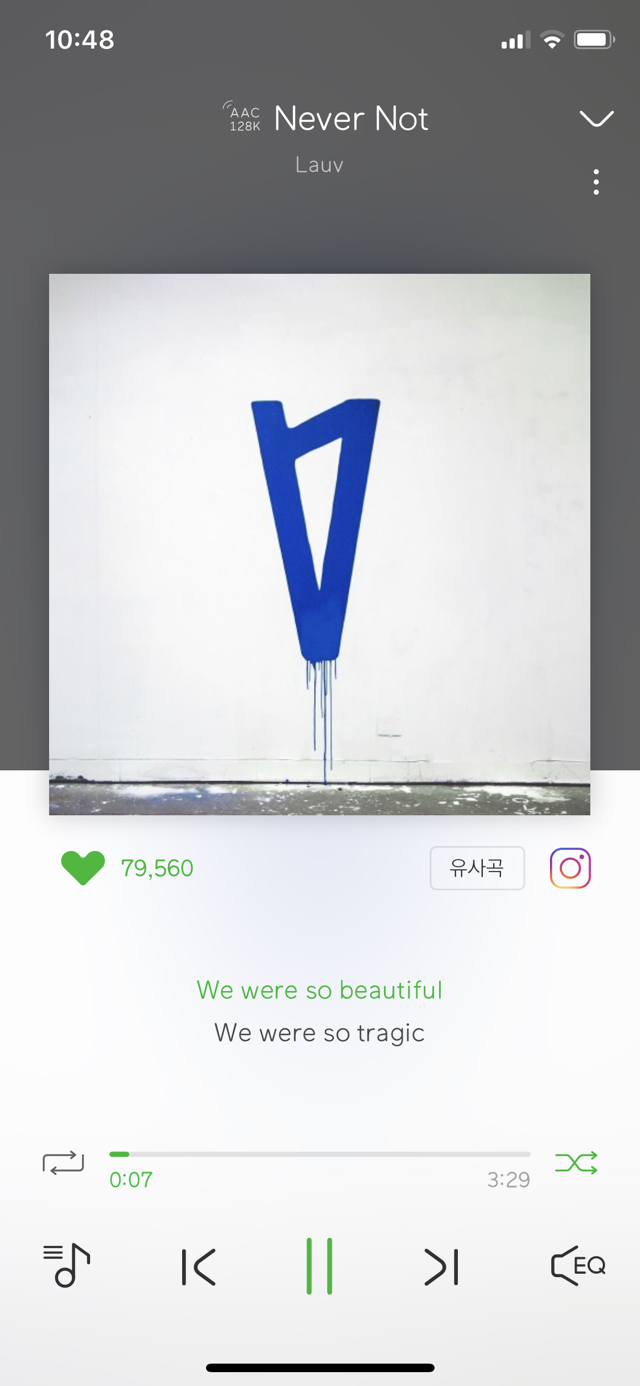Pause the song Never Not
Viewport: 640px width, 1386px height.
click(x=319, y=1266)
